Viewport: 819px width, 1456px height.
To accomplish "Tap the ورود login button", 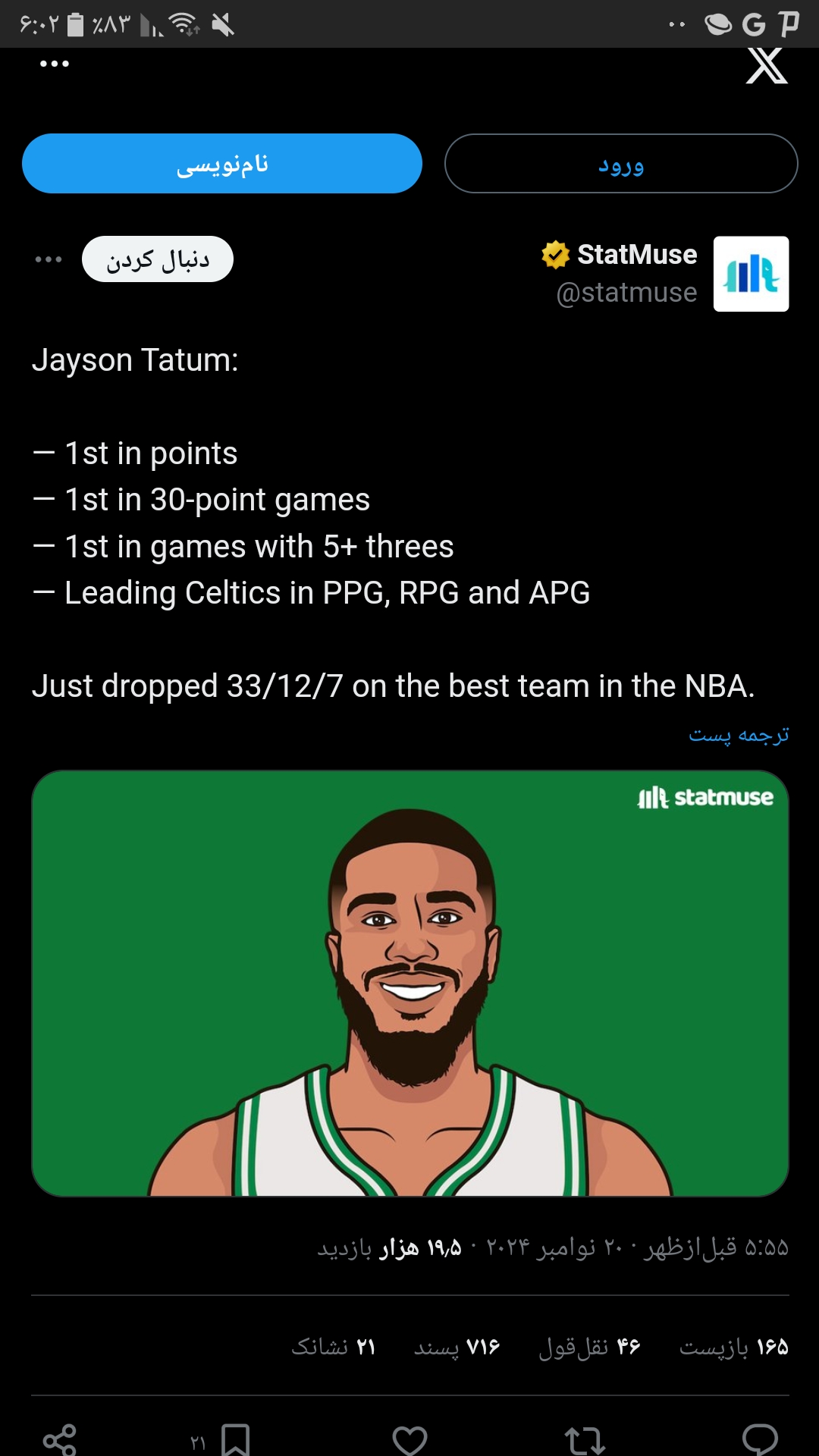I will pyautogui.click(x=621, y=164).
